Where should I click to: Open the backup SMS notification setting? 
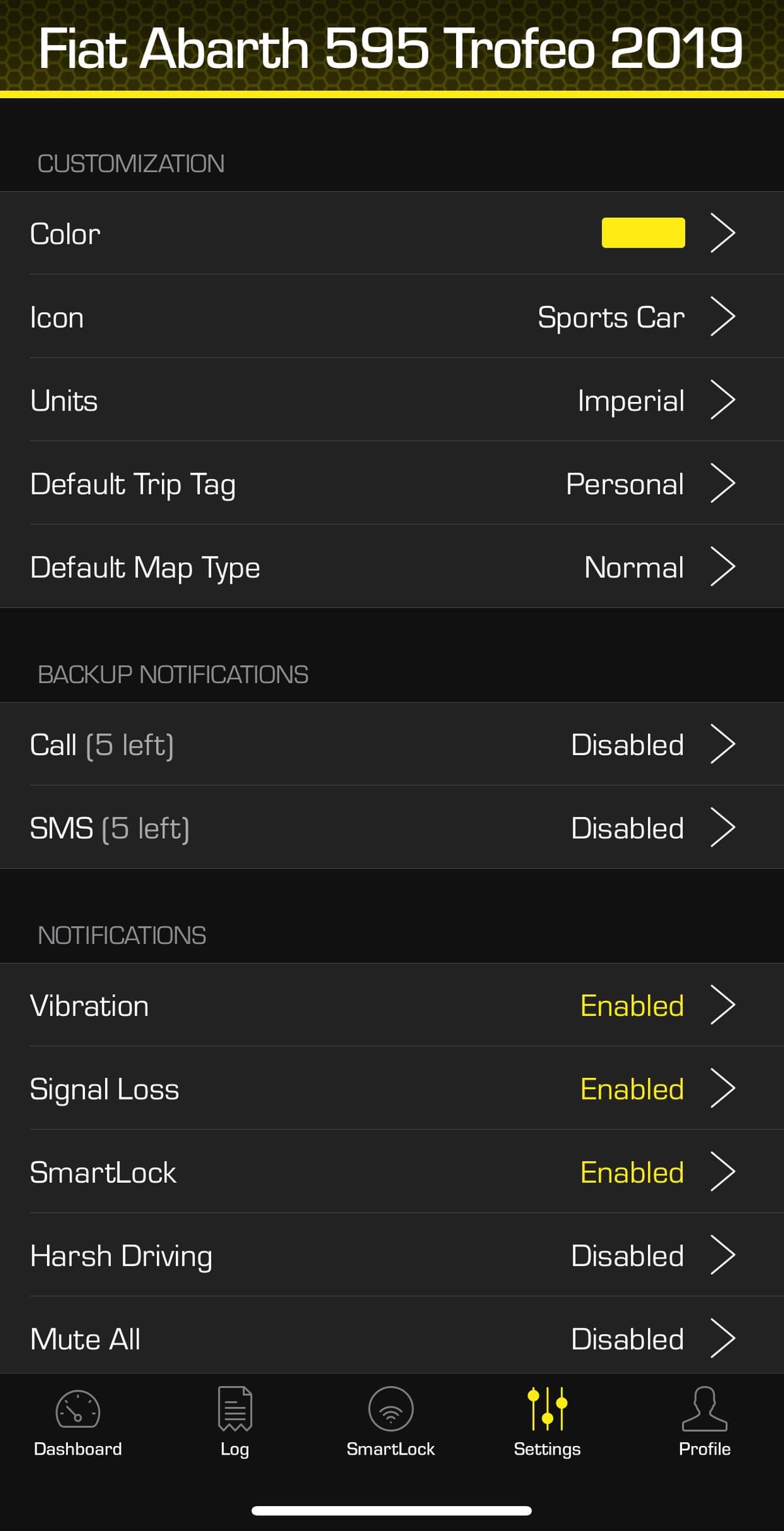392,828
